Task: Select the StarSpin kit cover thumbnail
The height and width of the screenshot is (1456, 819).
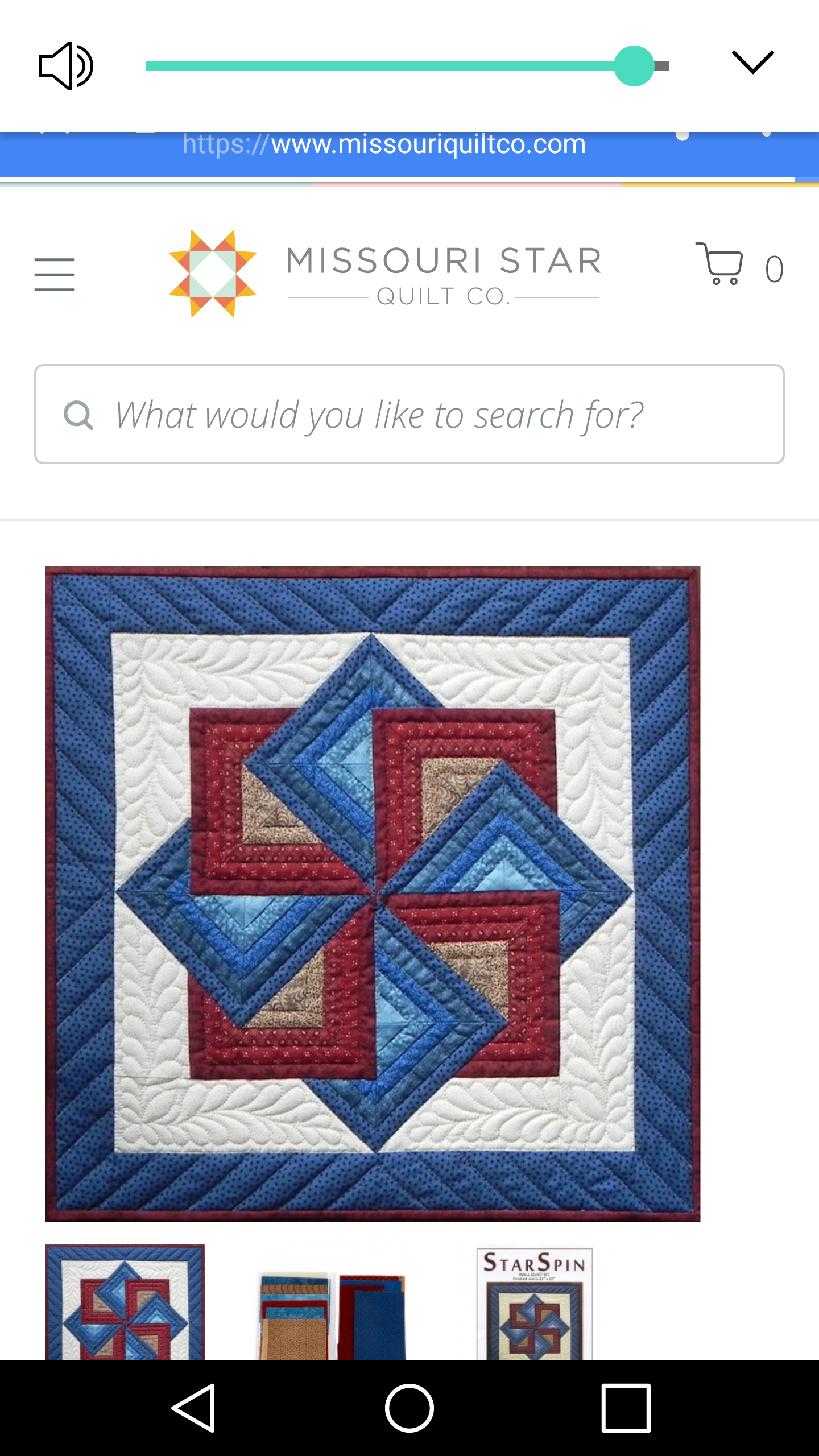Action: pos(535,1304)
